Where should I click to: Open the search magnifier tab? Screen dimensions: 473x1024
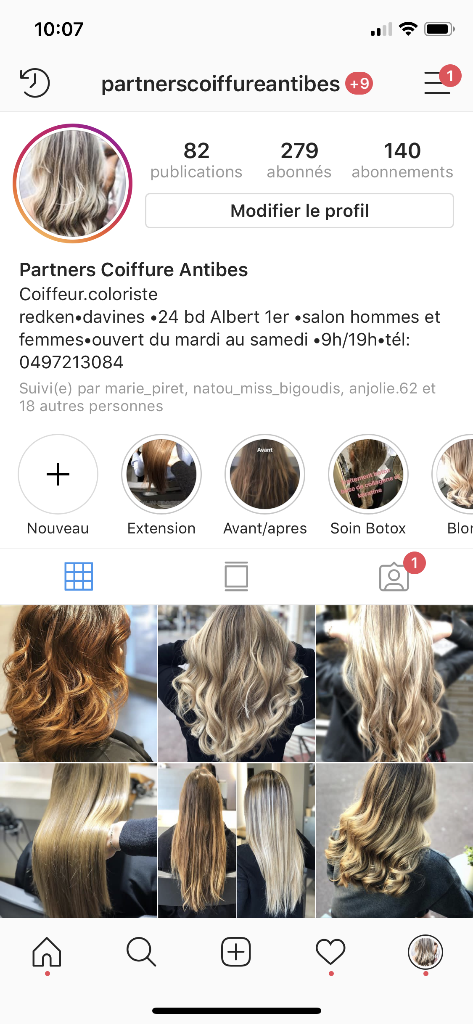point(141,952)
